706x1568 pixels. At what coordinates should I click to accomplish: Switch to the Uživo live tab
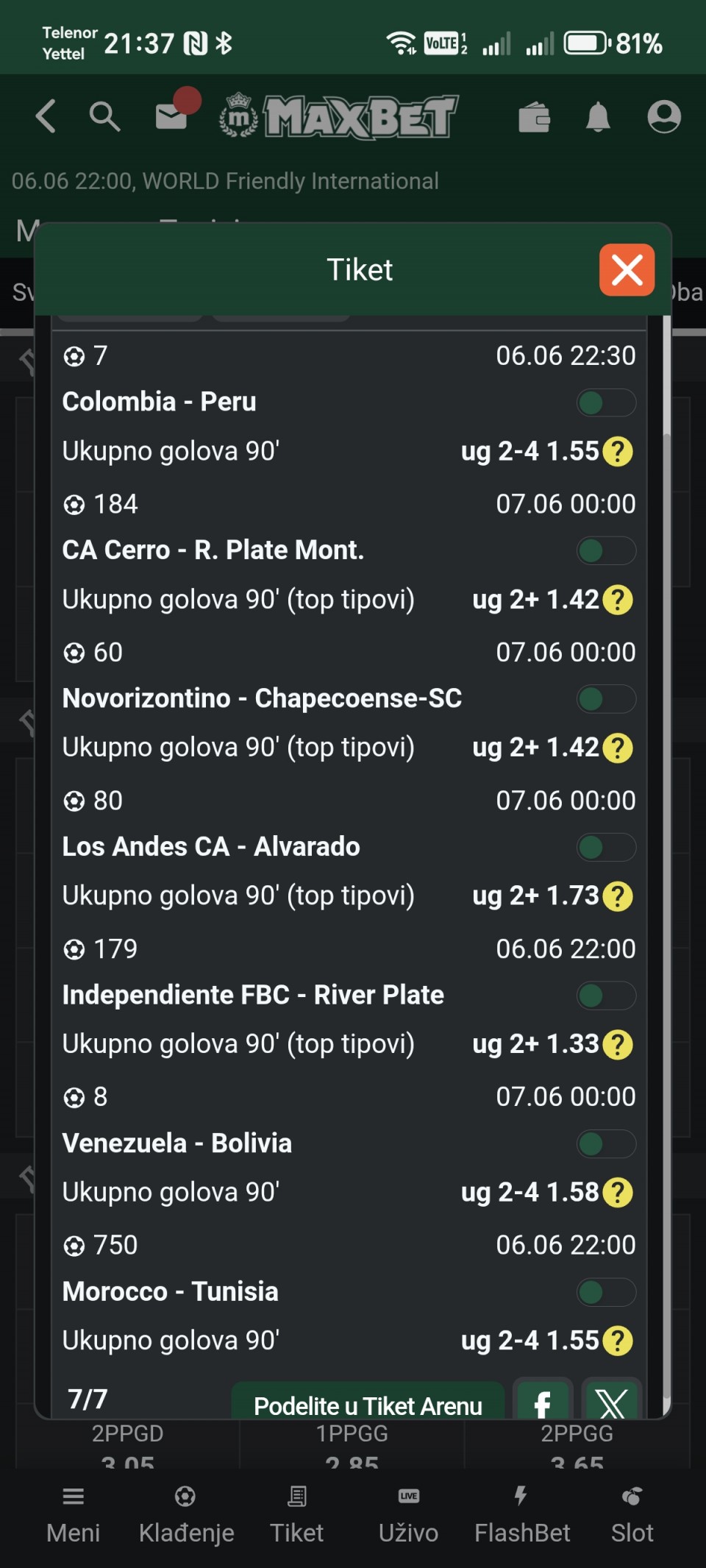[x=408, y=1514]
